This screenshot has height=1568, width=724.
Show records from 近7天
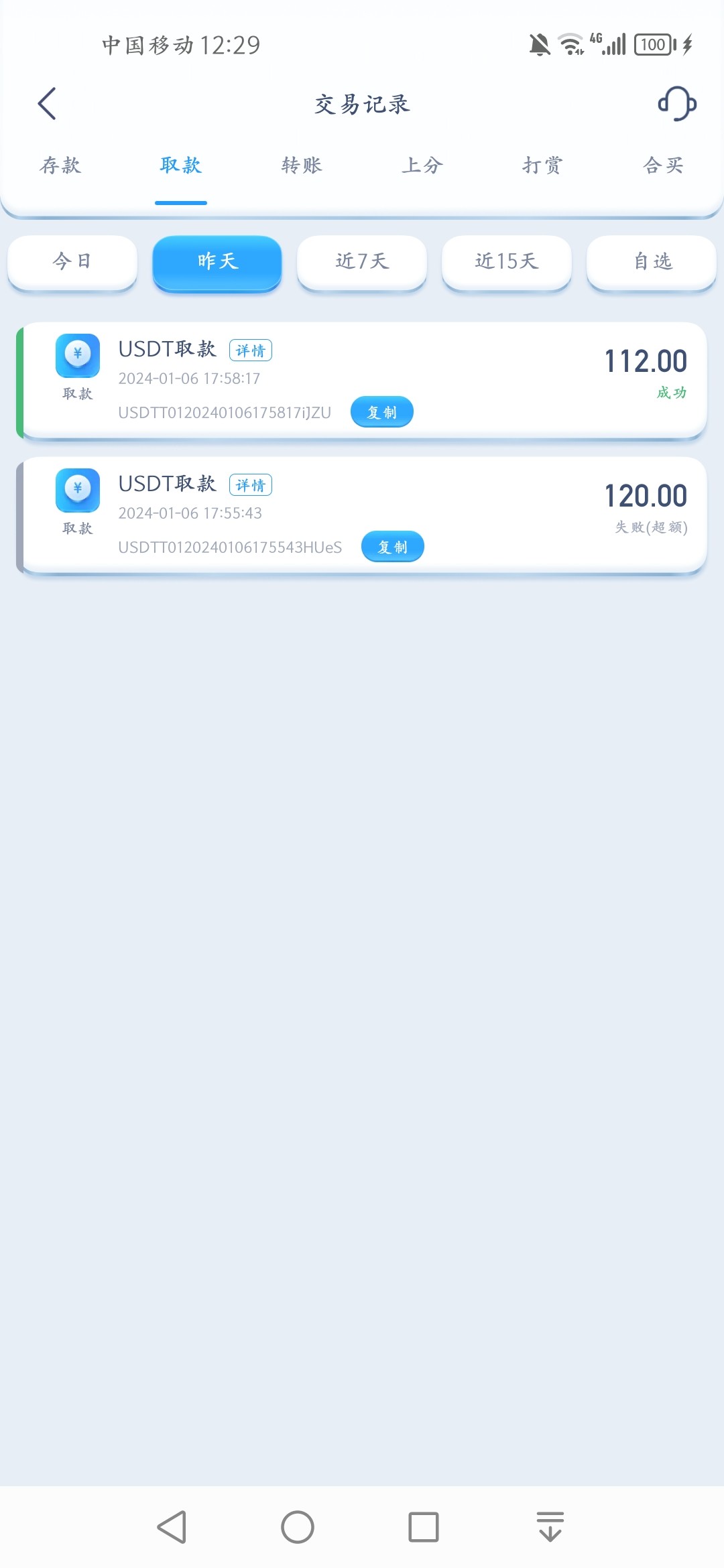coord(362,261)
